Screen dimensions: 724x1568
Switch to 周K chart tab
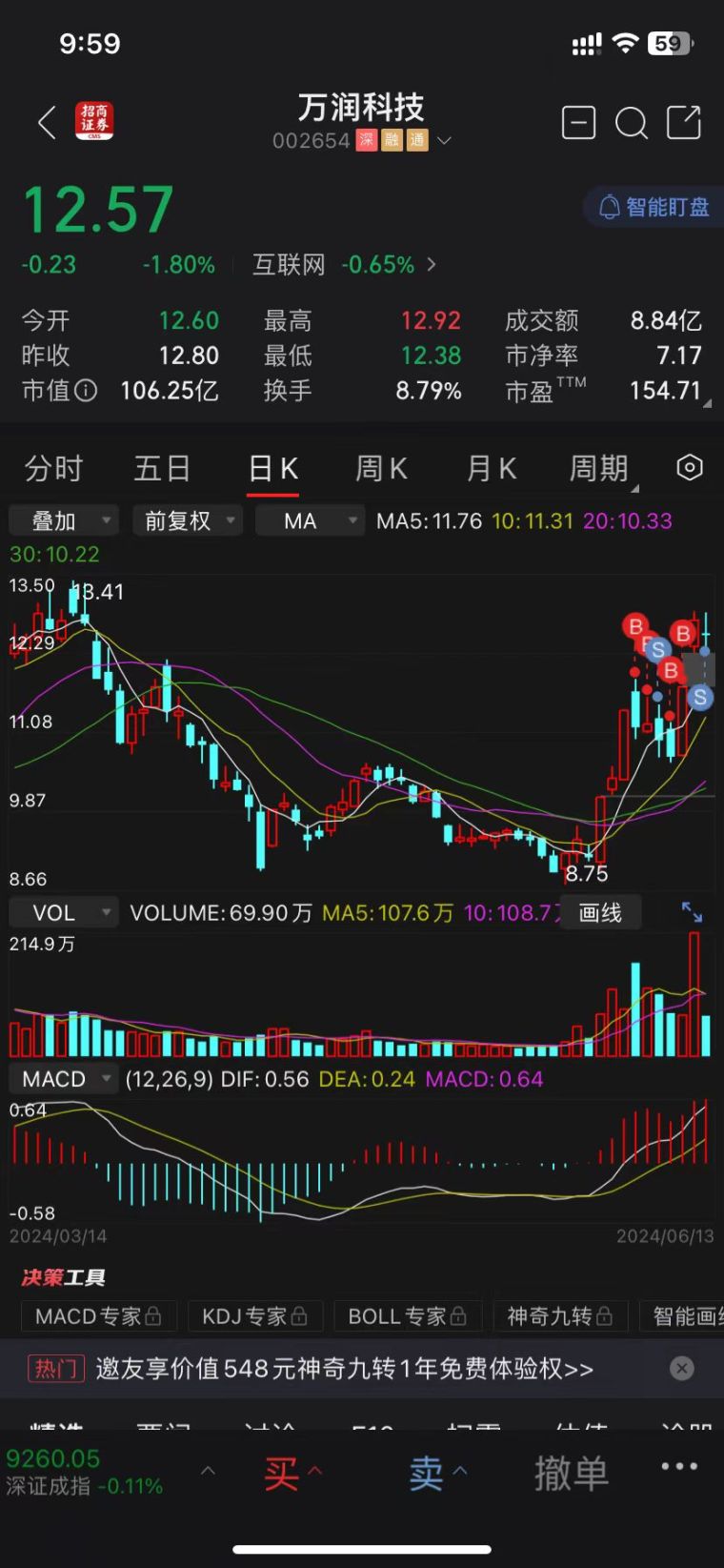381,468
